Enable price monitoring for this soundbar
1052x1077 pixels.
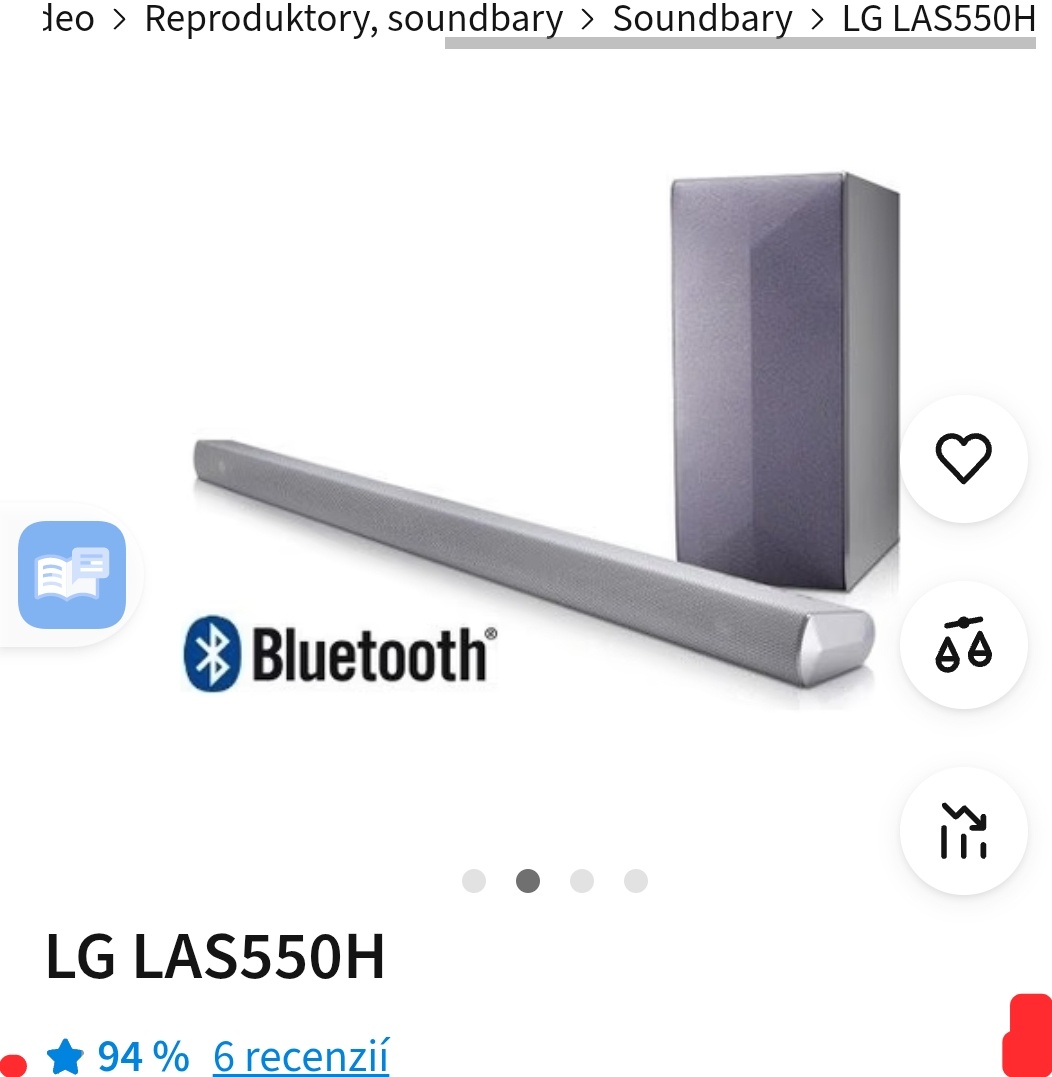click(x=962, y=831)
